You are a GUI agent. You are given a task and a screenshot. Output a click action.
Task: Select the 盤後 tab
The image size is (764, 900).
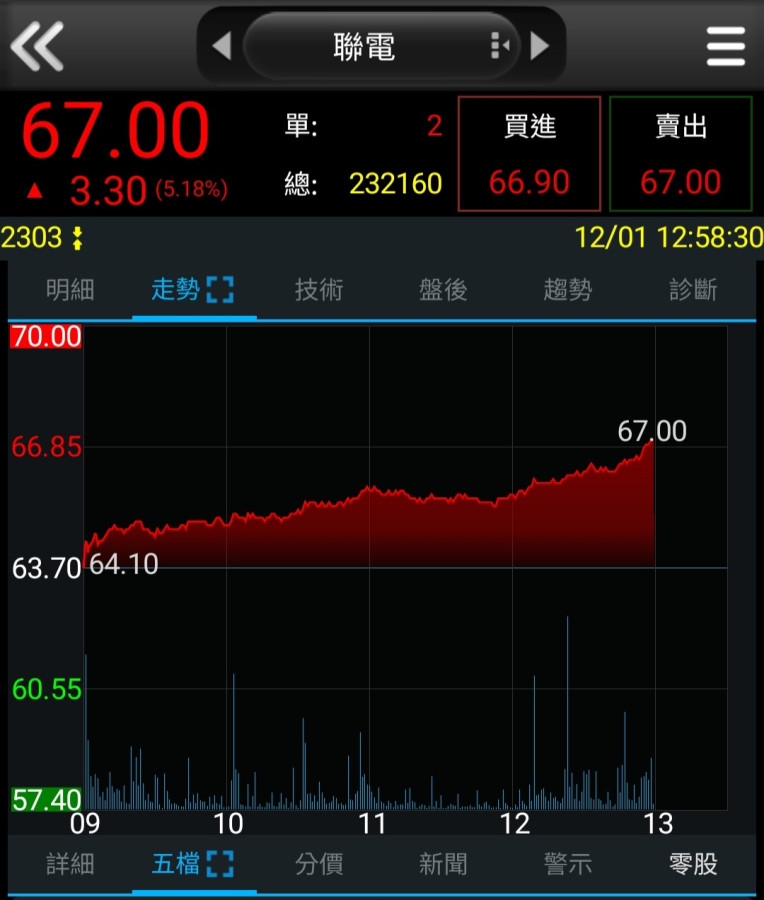click(443, 290)
